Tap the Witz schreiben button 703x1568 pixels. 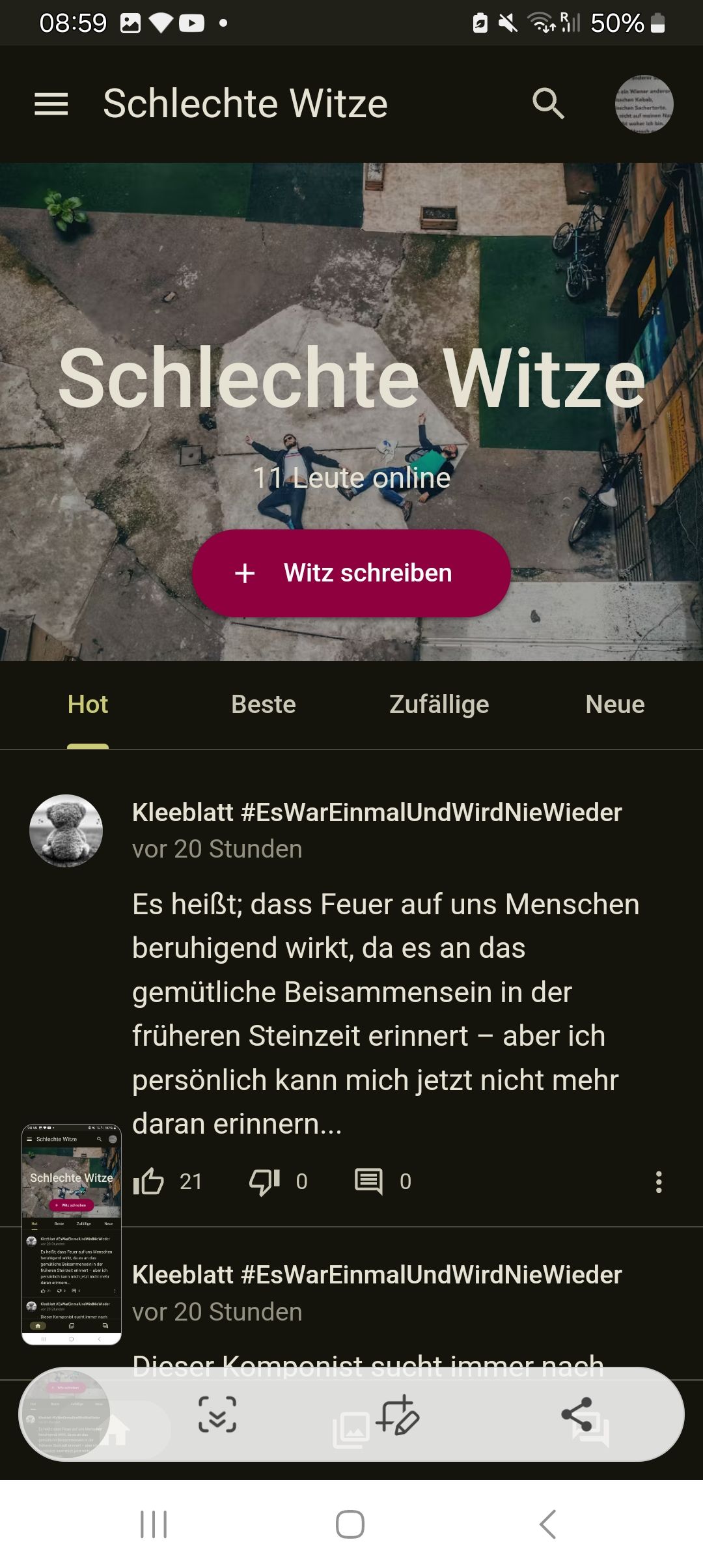[x=351, y=573]
